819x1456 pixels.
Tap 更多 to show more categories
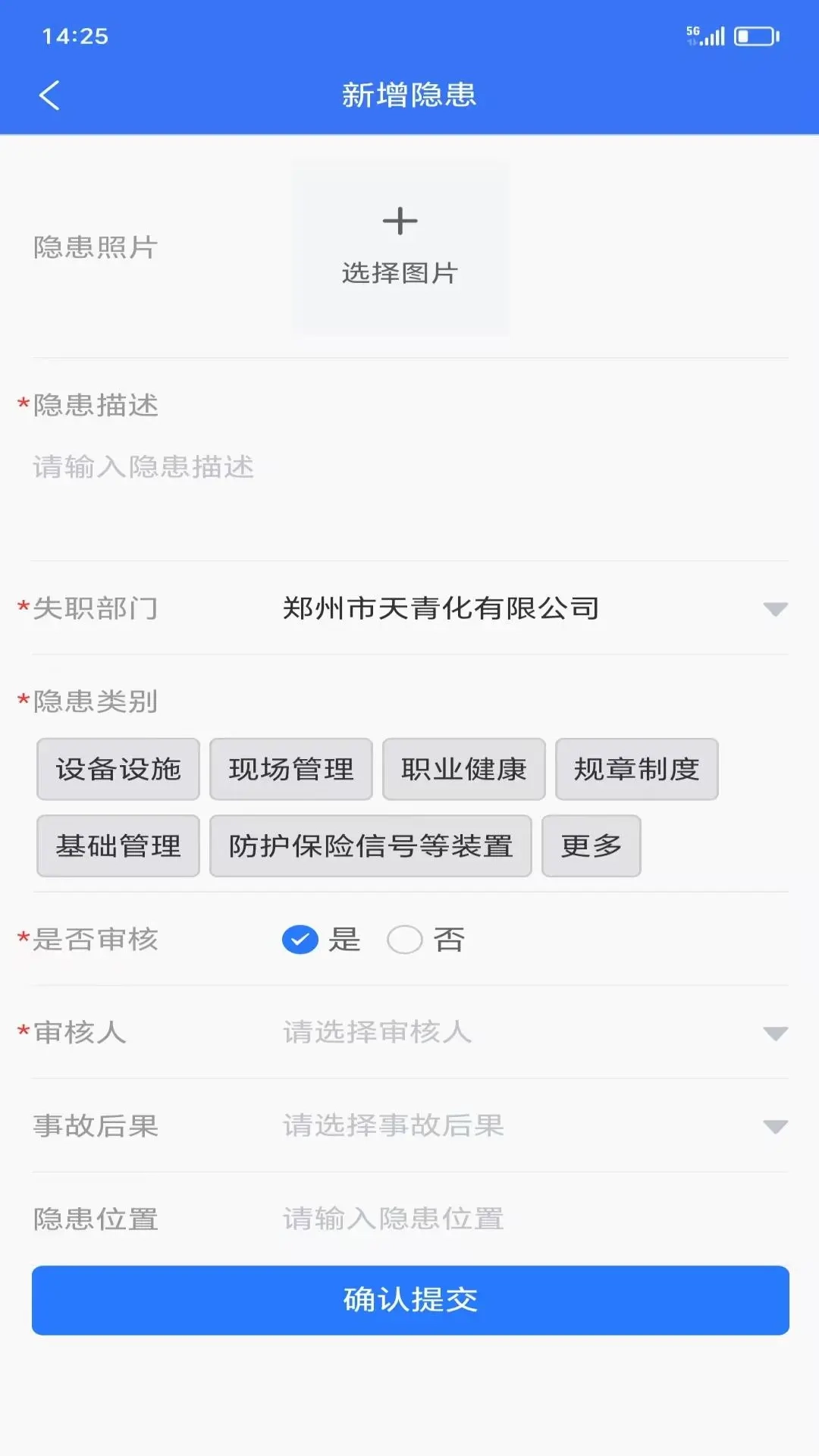(591, 846)
